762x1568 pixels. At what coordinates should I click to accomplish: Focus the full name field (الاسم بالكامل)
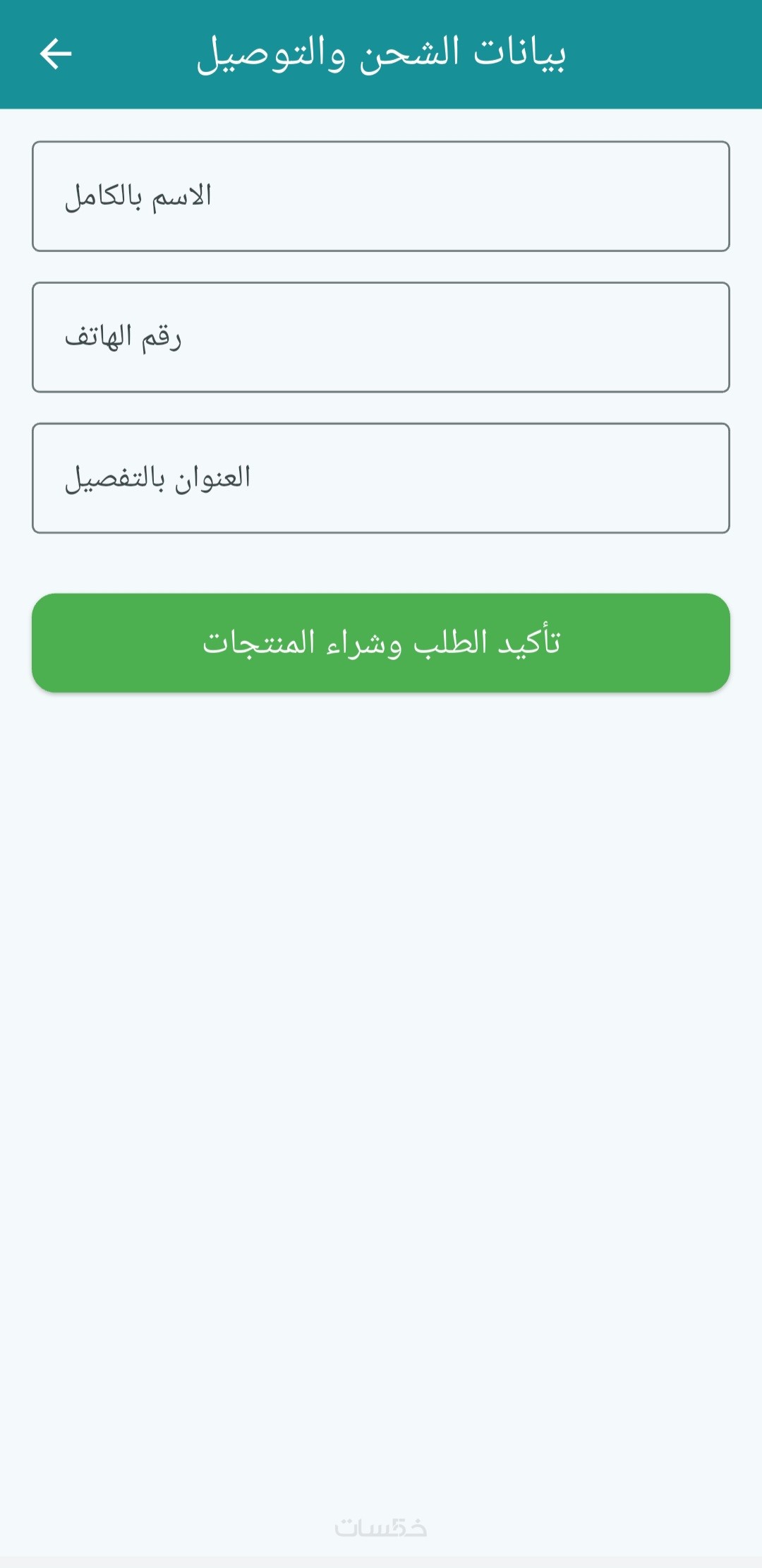point(381,196)
